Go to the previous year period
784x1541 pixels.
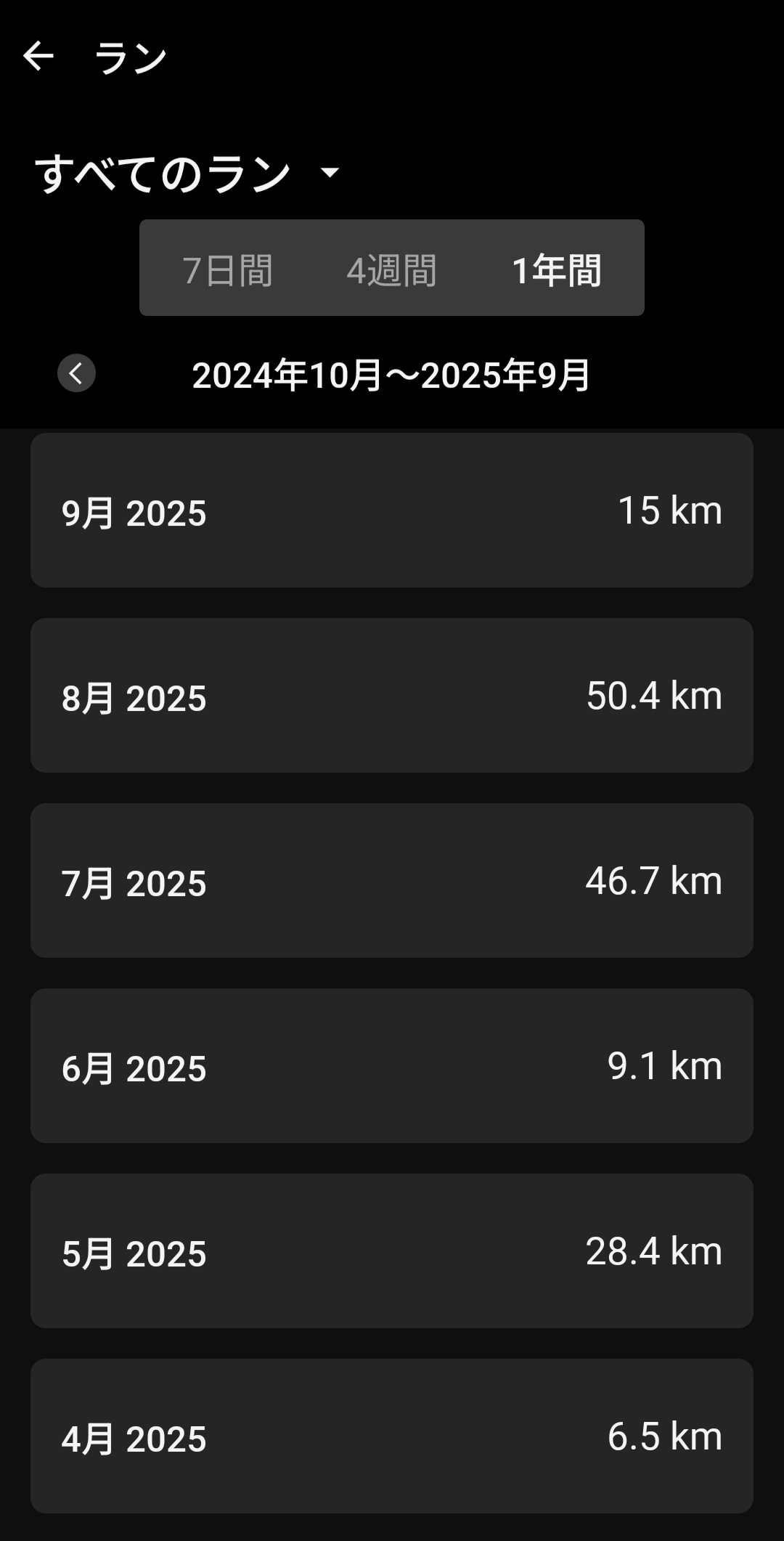click(x=76, y=373)
